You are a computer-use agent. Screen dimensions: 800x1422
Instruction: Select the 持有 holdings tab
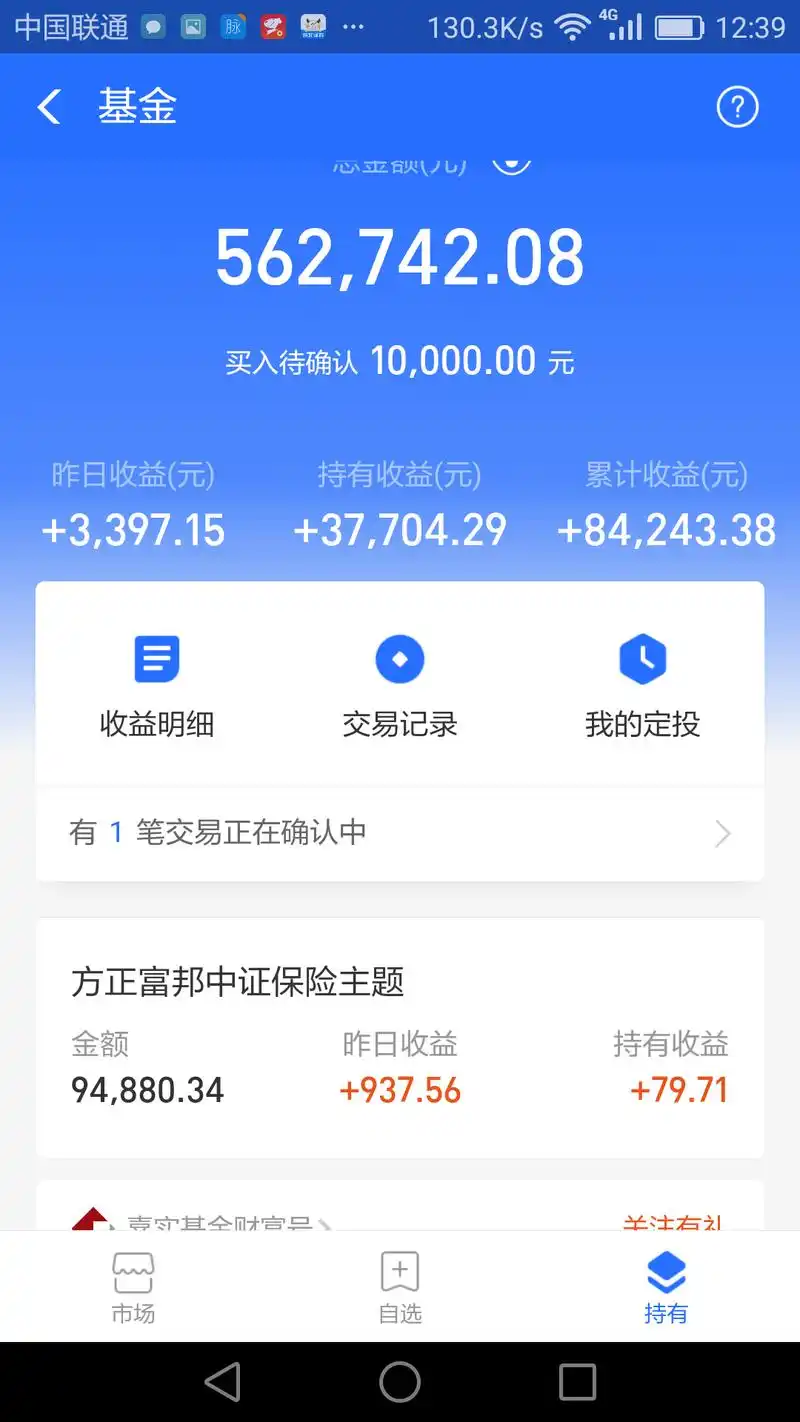click(666, 1285)
